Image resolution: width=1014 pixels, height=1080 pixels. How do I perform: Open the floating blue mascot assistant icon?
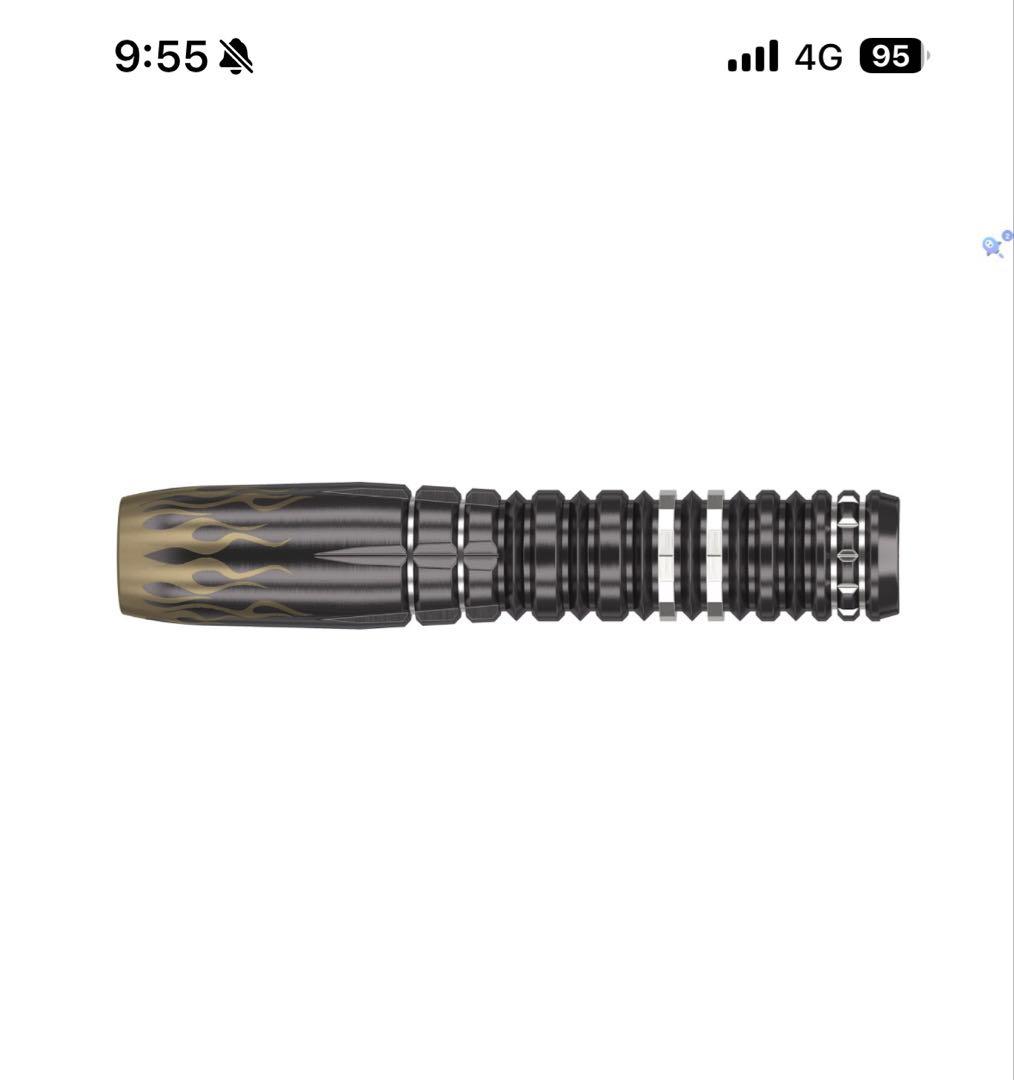[995, 244]
